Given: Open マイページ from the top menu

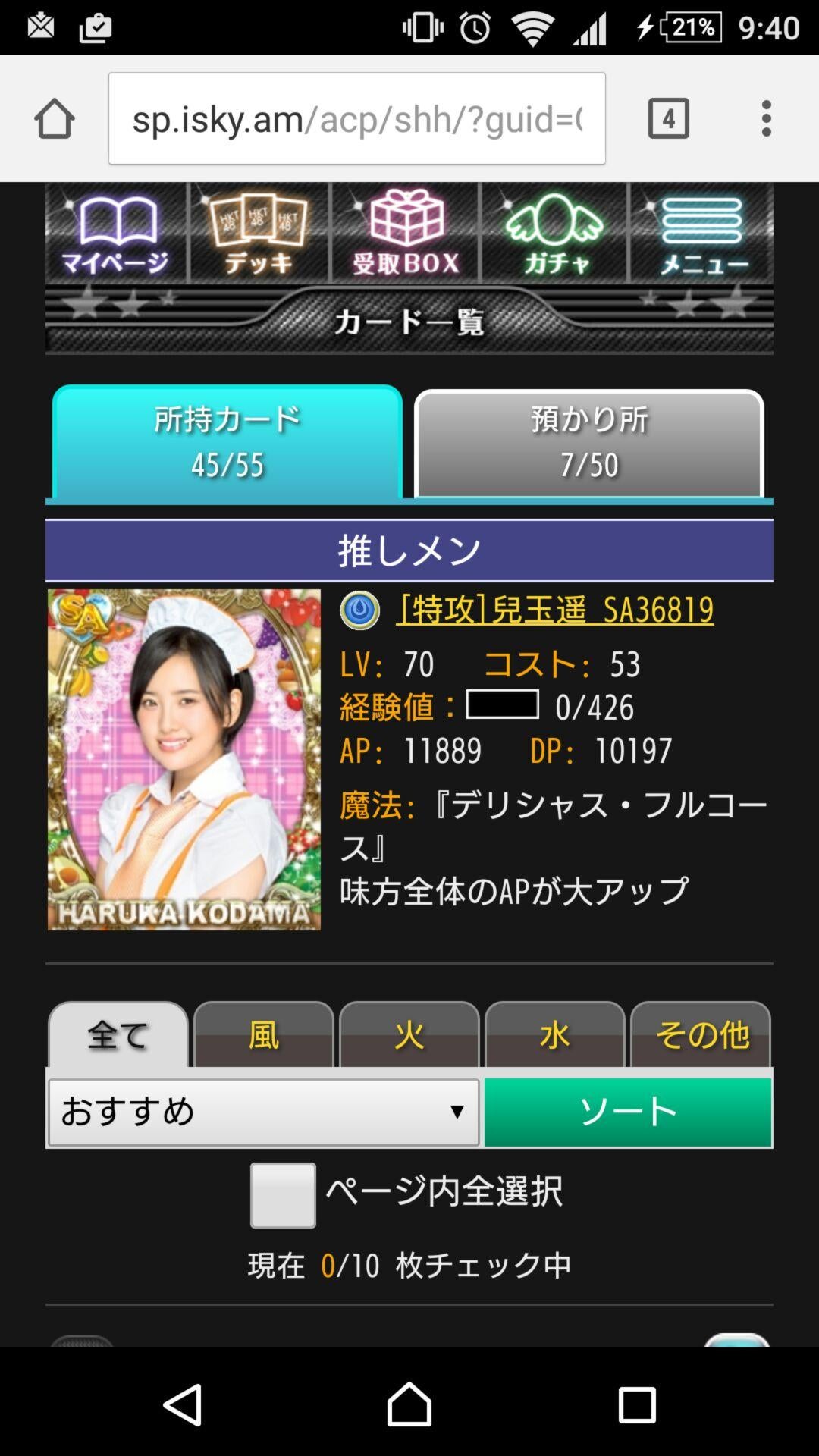Looking at the screenshot, I should pos(115,234).
